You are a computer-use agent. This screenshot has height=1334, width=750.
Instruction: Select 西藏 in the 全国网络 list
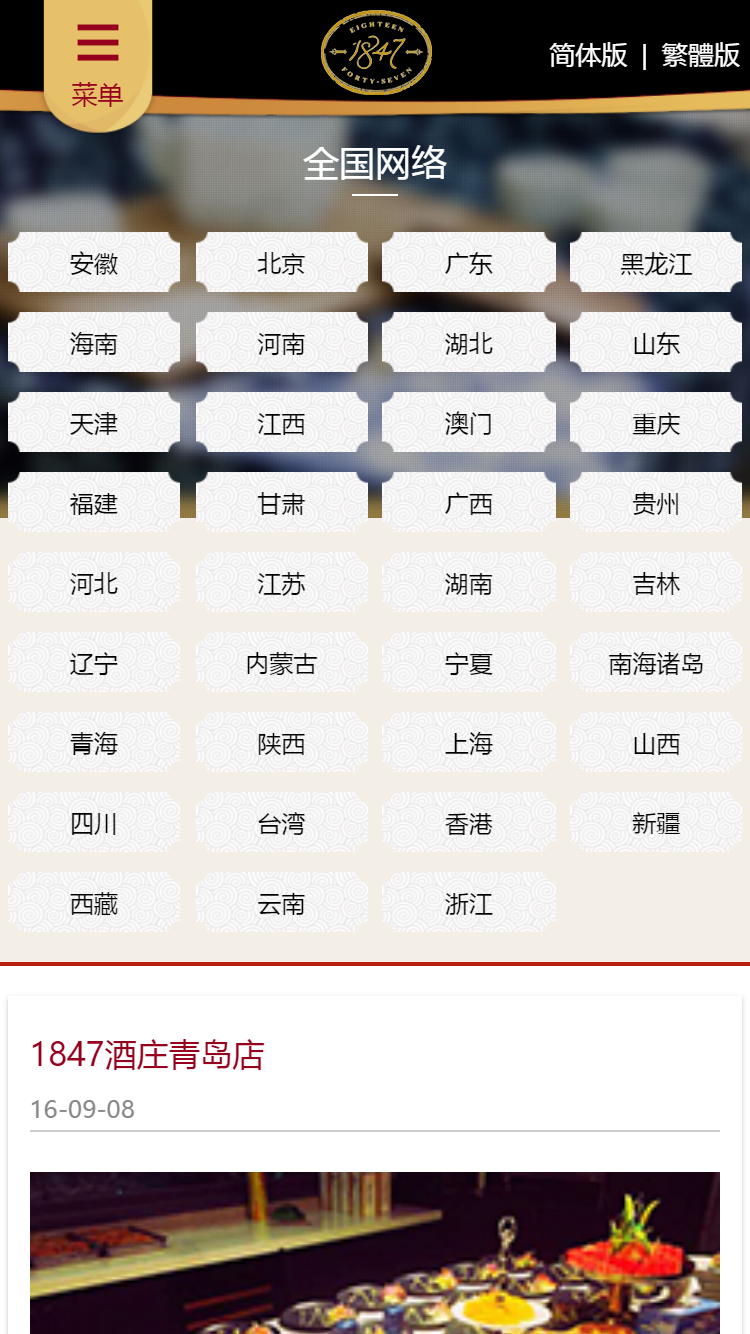(94, 904)
